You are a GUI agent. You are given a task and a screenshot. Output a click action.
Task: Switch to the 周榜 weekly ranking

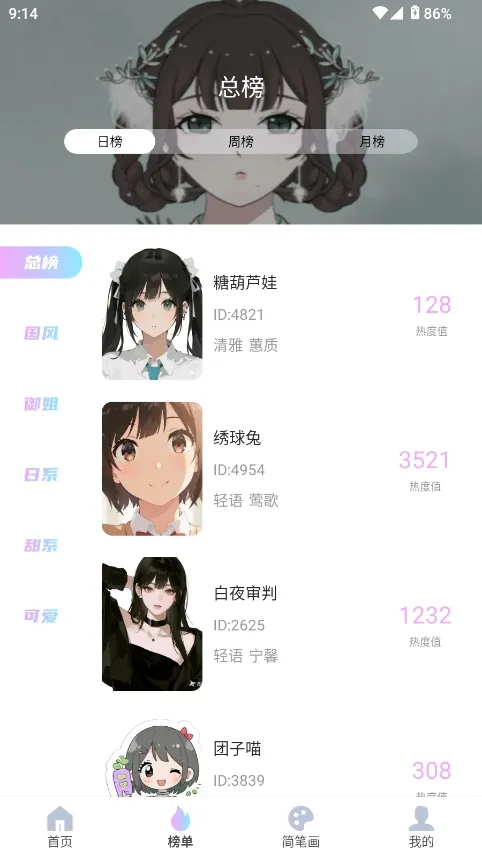(241, 142)
